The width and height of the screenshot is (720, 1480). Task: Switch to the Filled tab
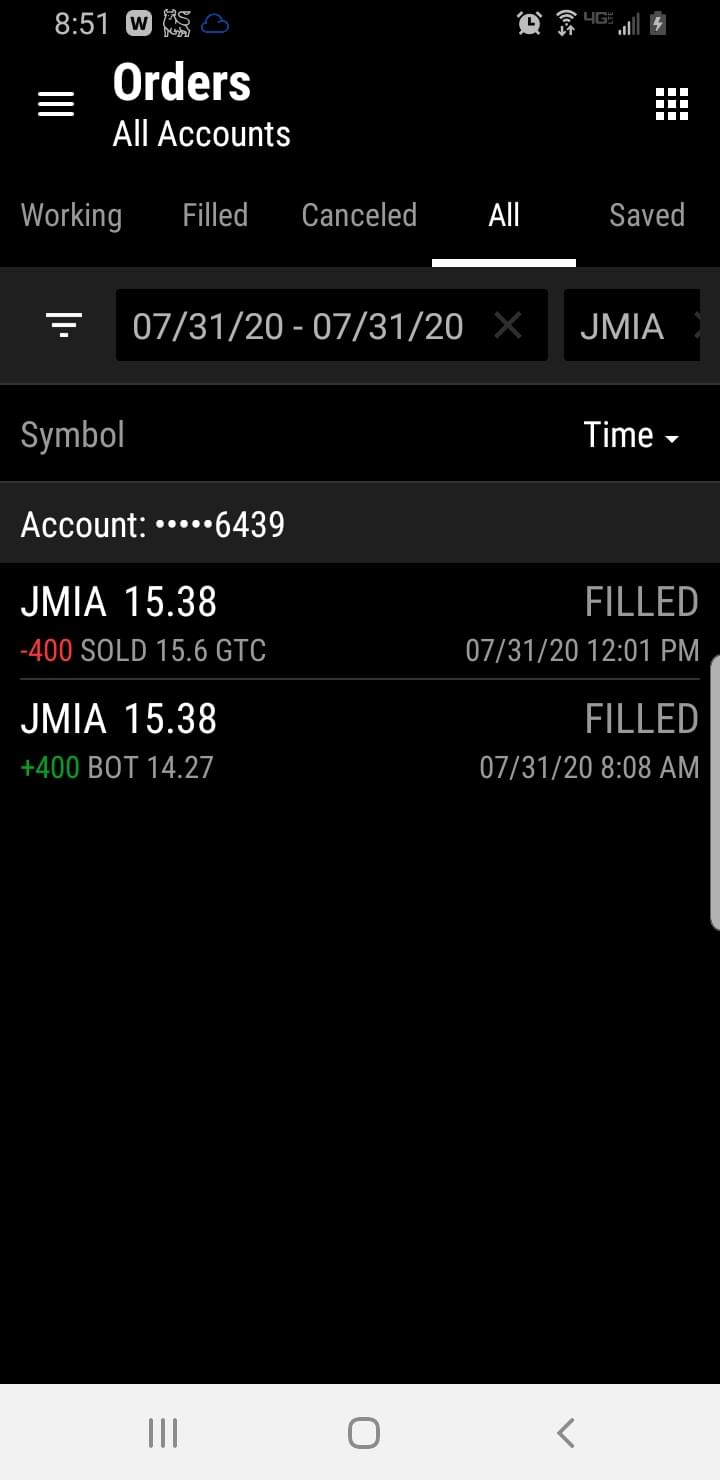(215, 216)
